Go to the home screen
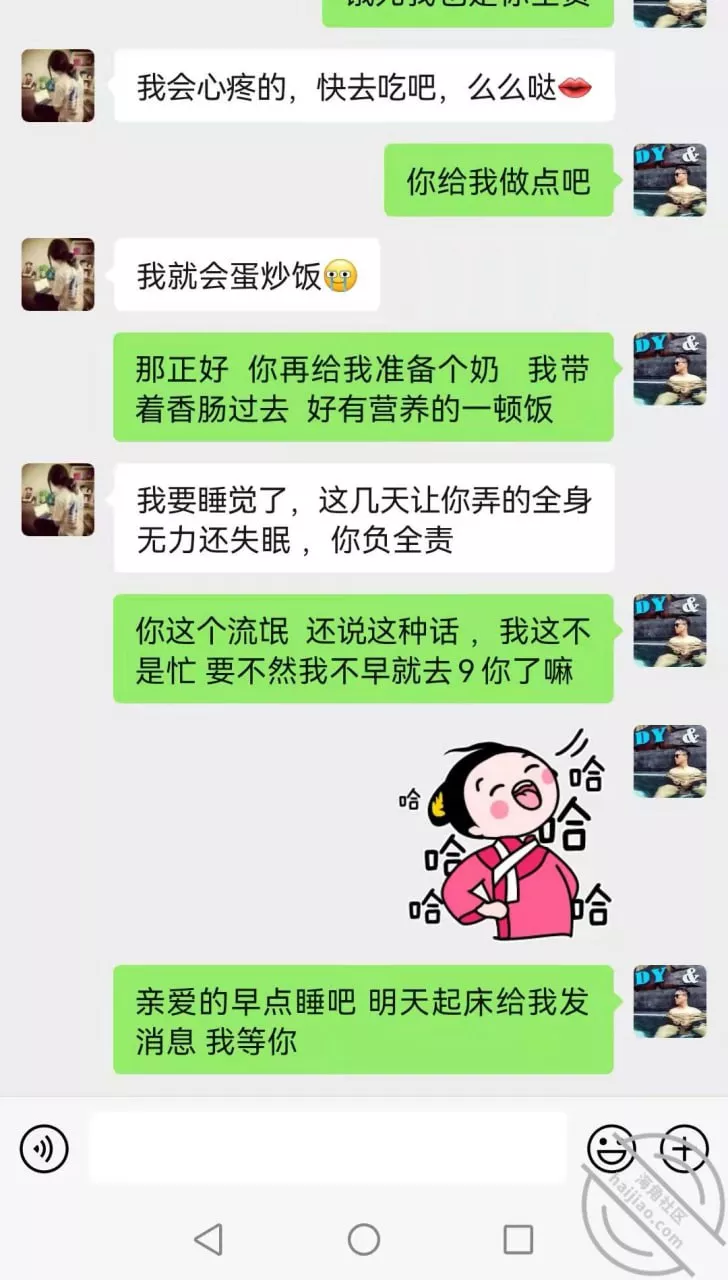728x1280 pixels. (x=364, y=1240)
